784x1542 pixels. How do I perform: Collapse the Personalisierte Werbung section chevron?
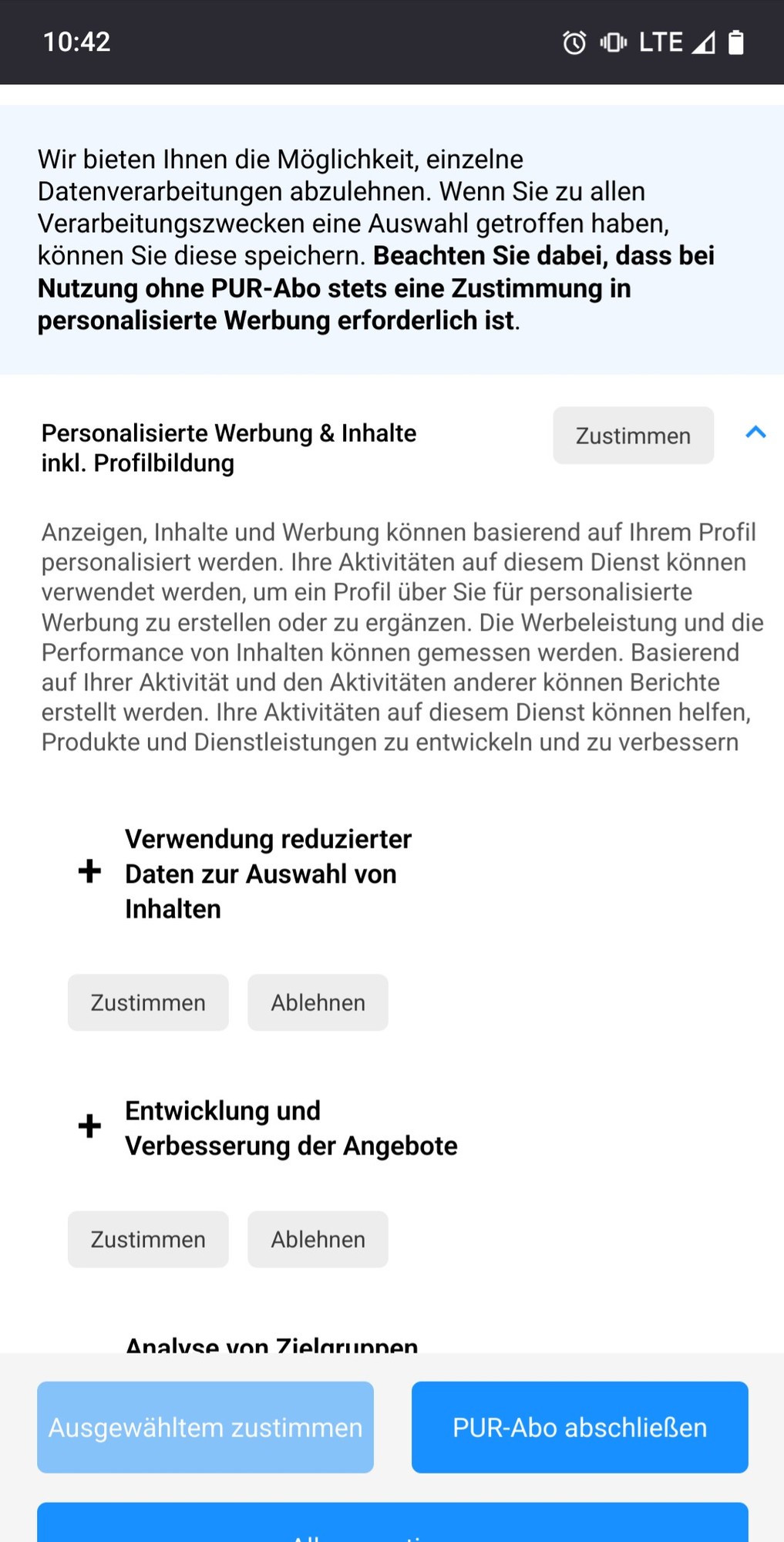click(x=755, y=433)
